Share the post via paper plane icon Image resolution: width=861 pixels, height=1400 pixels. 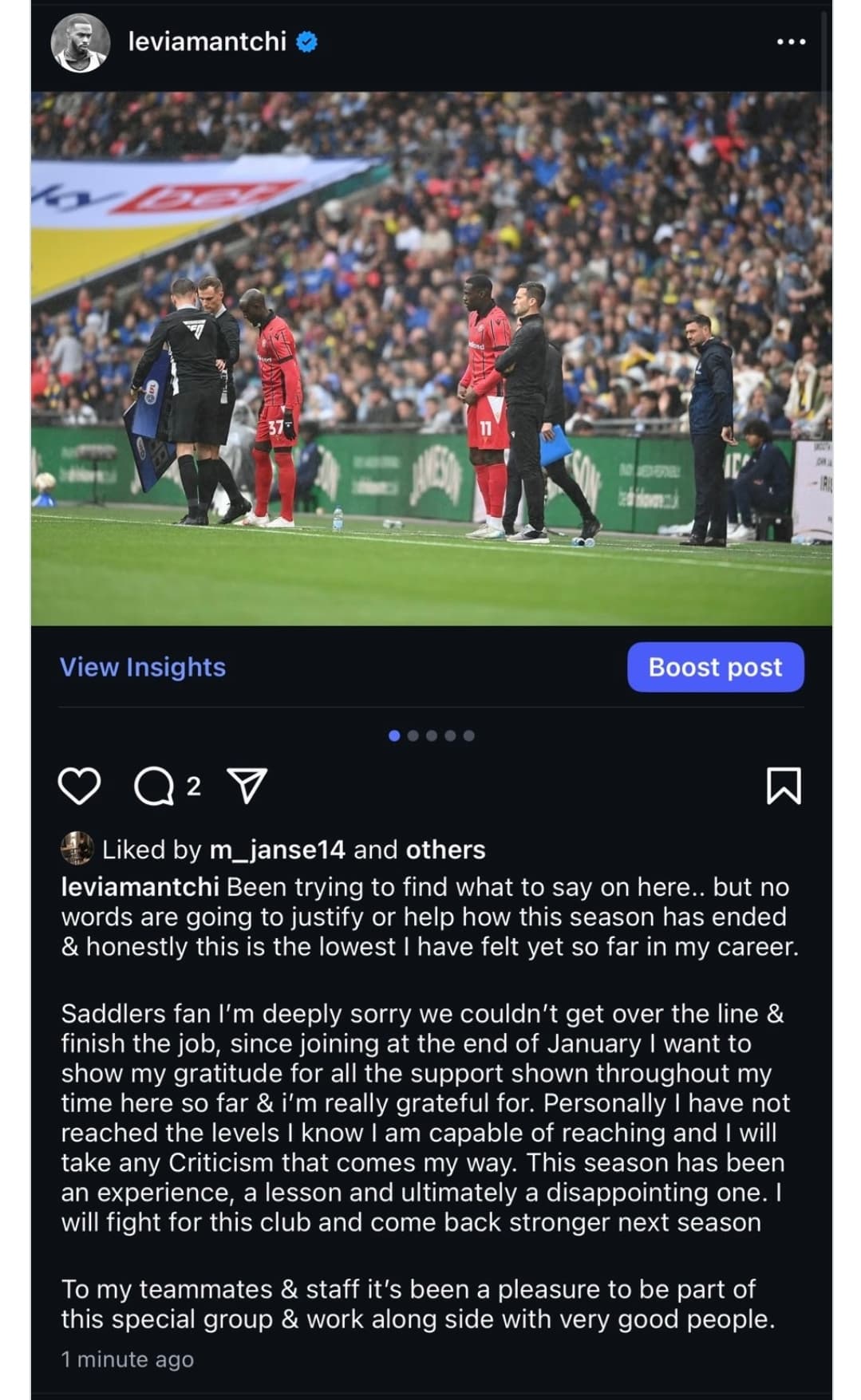[247, 786]
